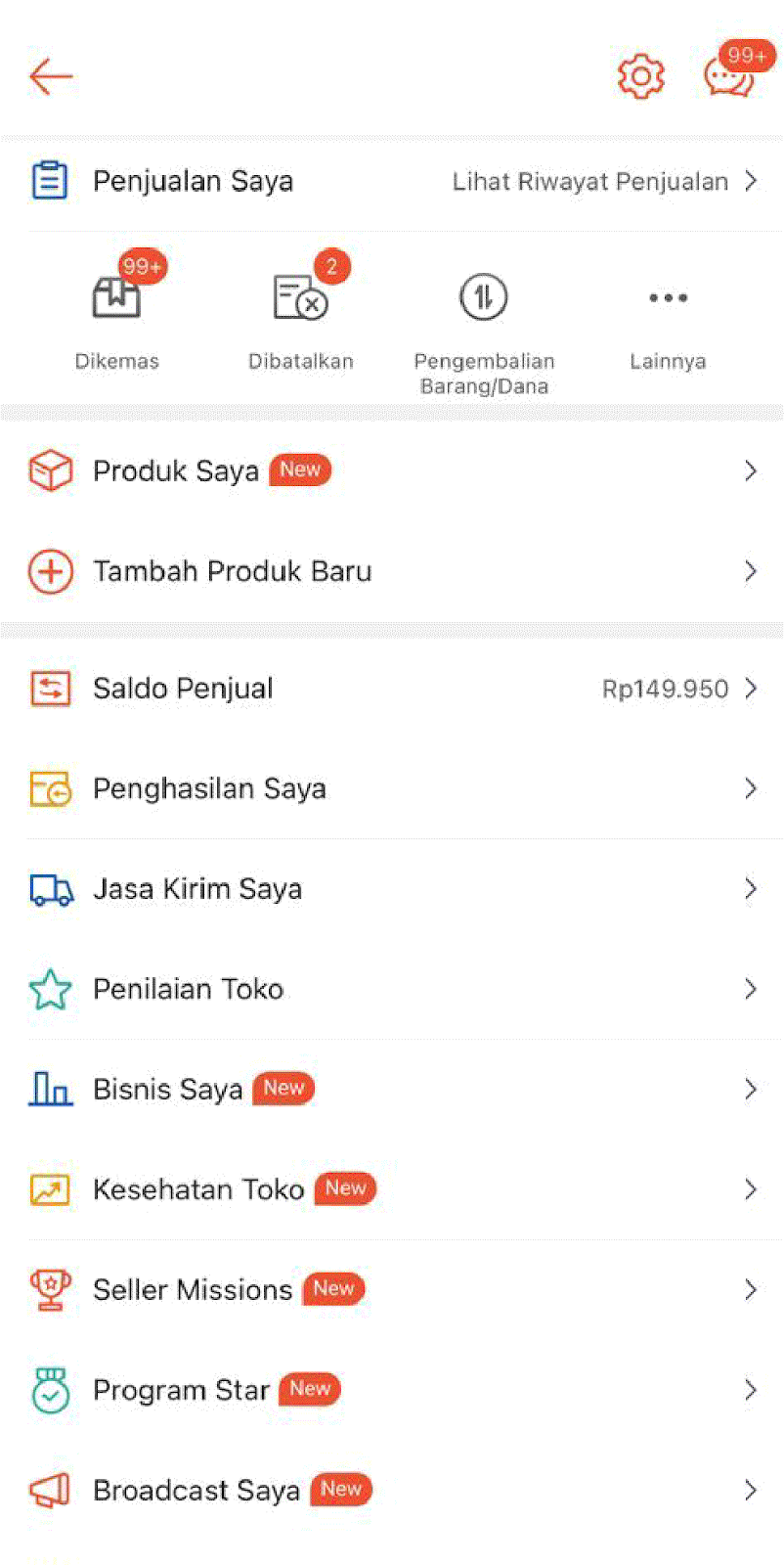The height and width of the screenshot is (1565, 784).
Task: Open Broadcast Saya
Action: 196,1491
